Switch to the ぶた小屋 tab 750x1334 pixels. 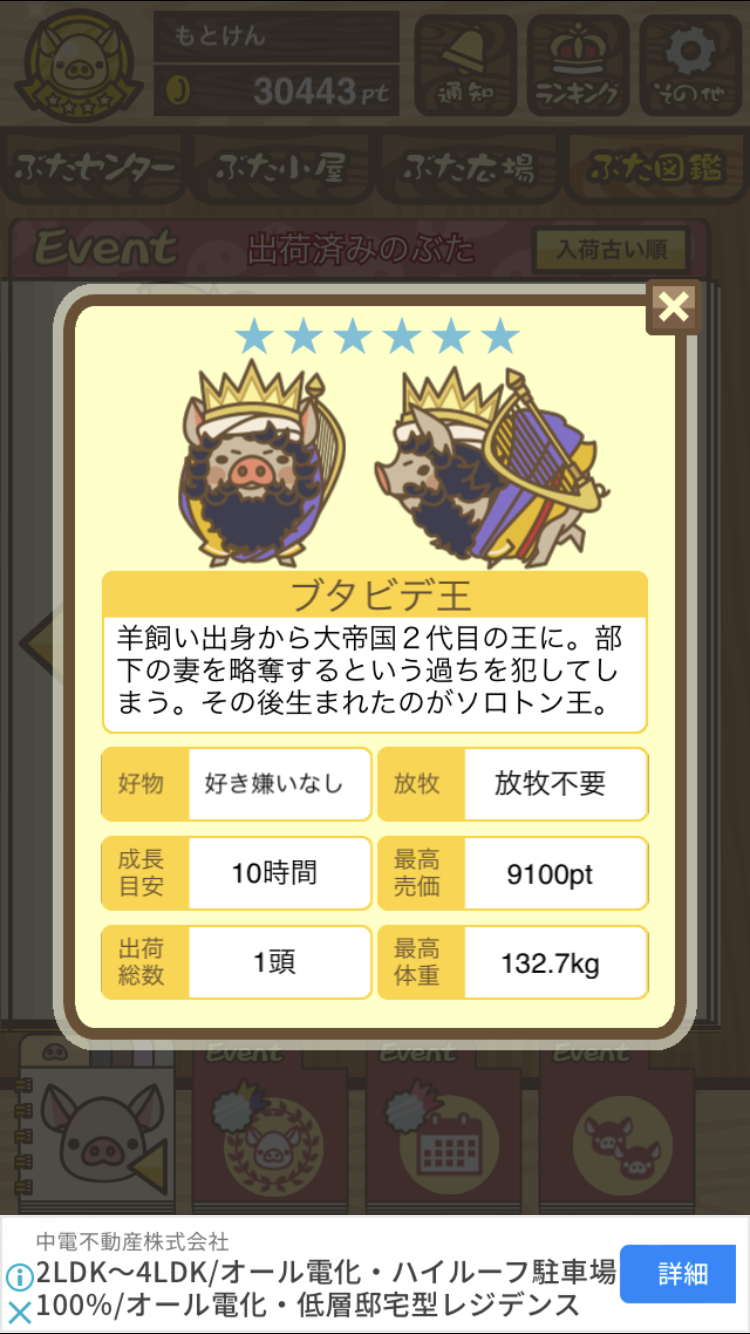281,169
